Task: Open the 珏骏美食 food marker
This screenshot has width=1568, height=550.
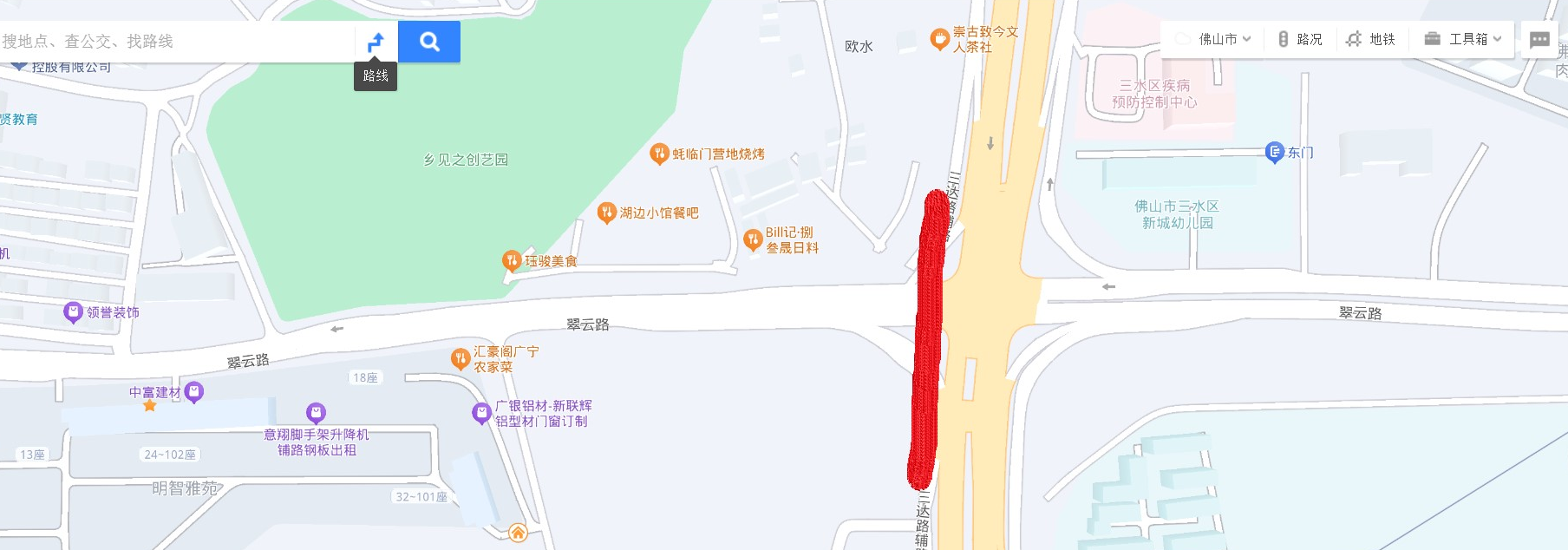Action: pyautogui.click(x=512, y=260)
